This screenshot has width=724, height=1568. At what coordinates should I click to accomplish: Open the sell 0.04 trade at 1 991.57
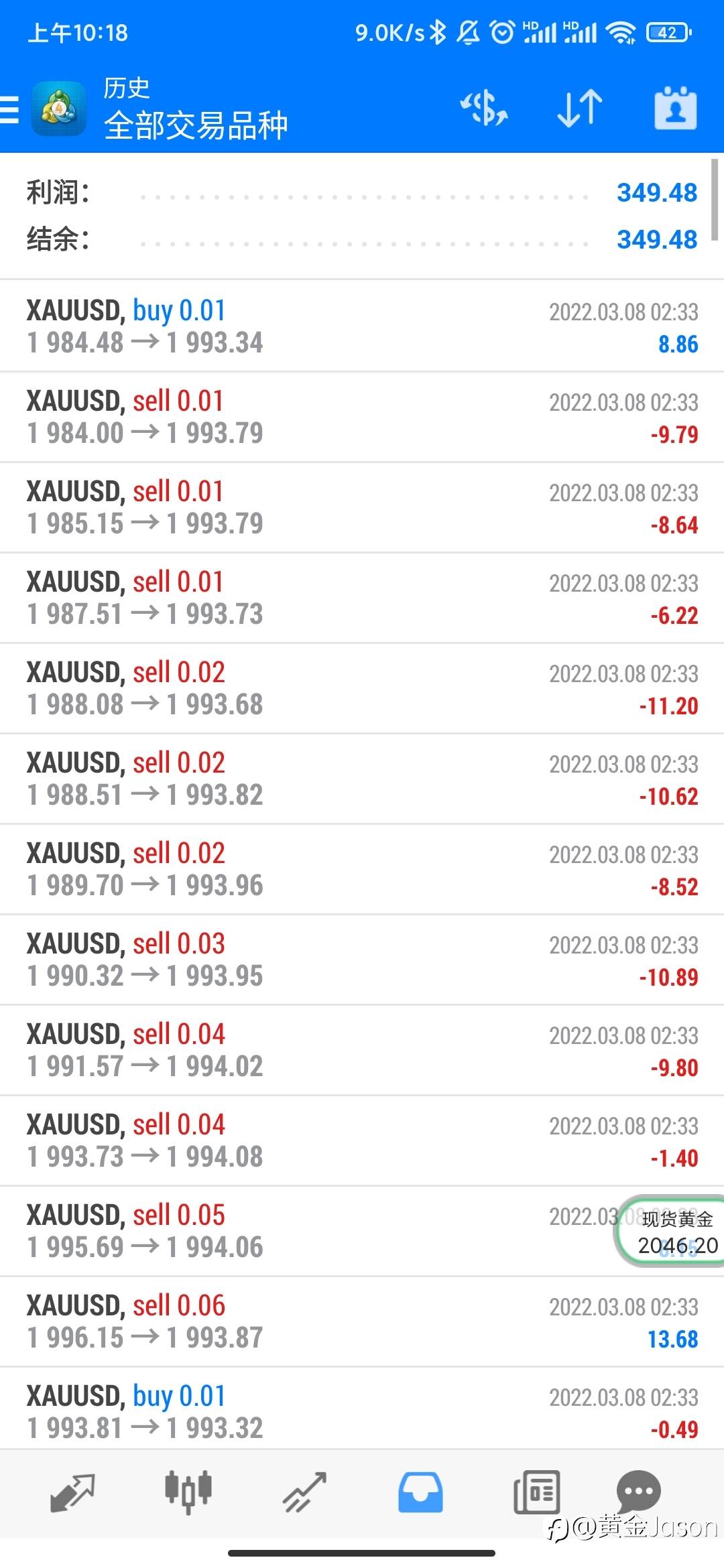coord(362,1050)
